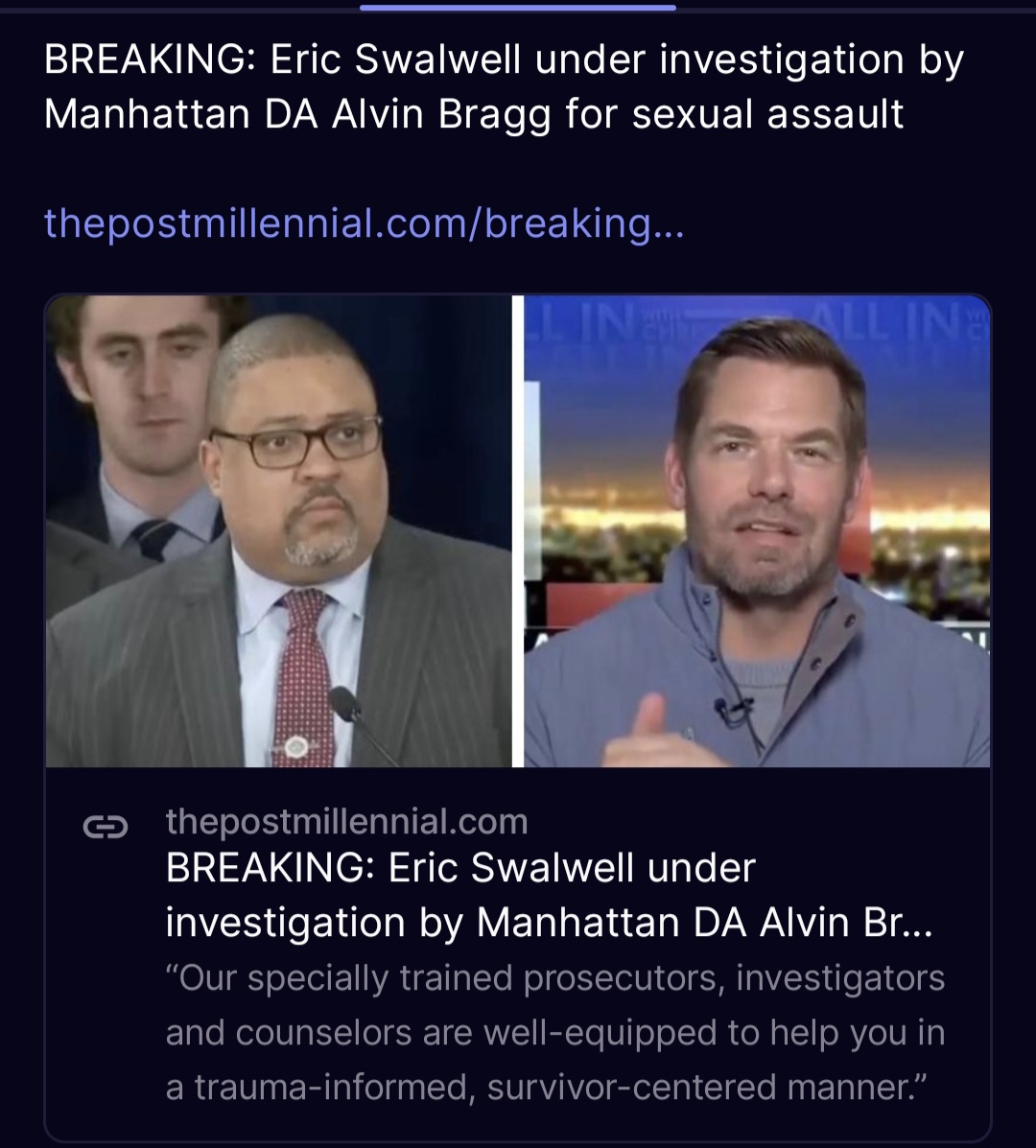Viewport: 1036px width, 1148px height.
Task: Click the blue progress bar at the top
Action: tap(518, 8)
